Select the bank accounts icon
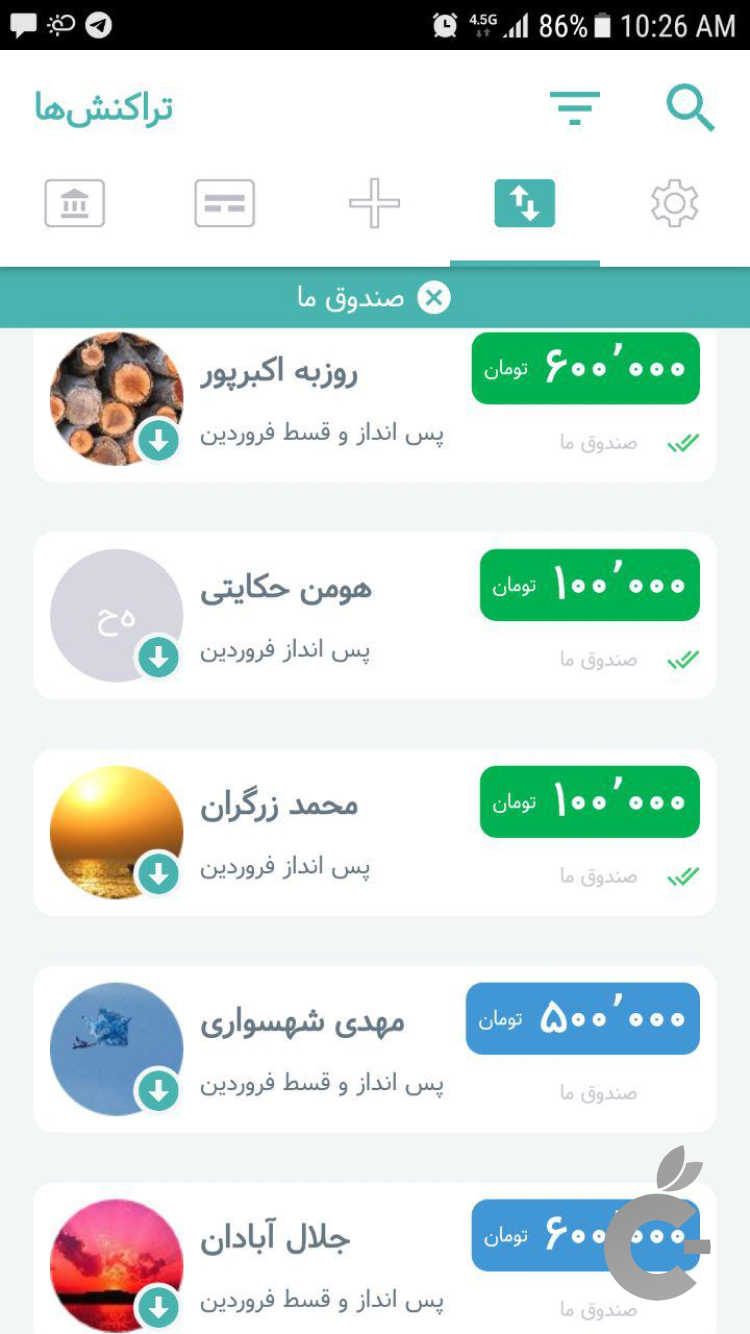This screenshot has width=750, height=1334. coord(75,201)
